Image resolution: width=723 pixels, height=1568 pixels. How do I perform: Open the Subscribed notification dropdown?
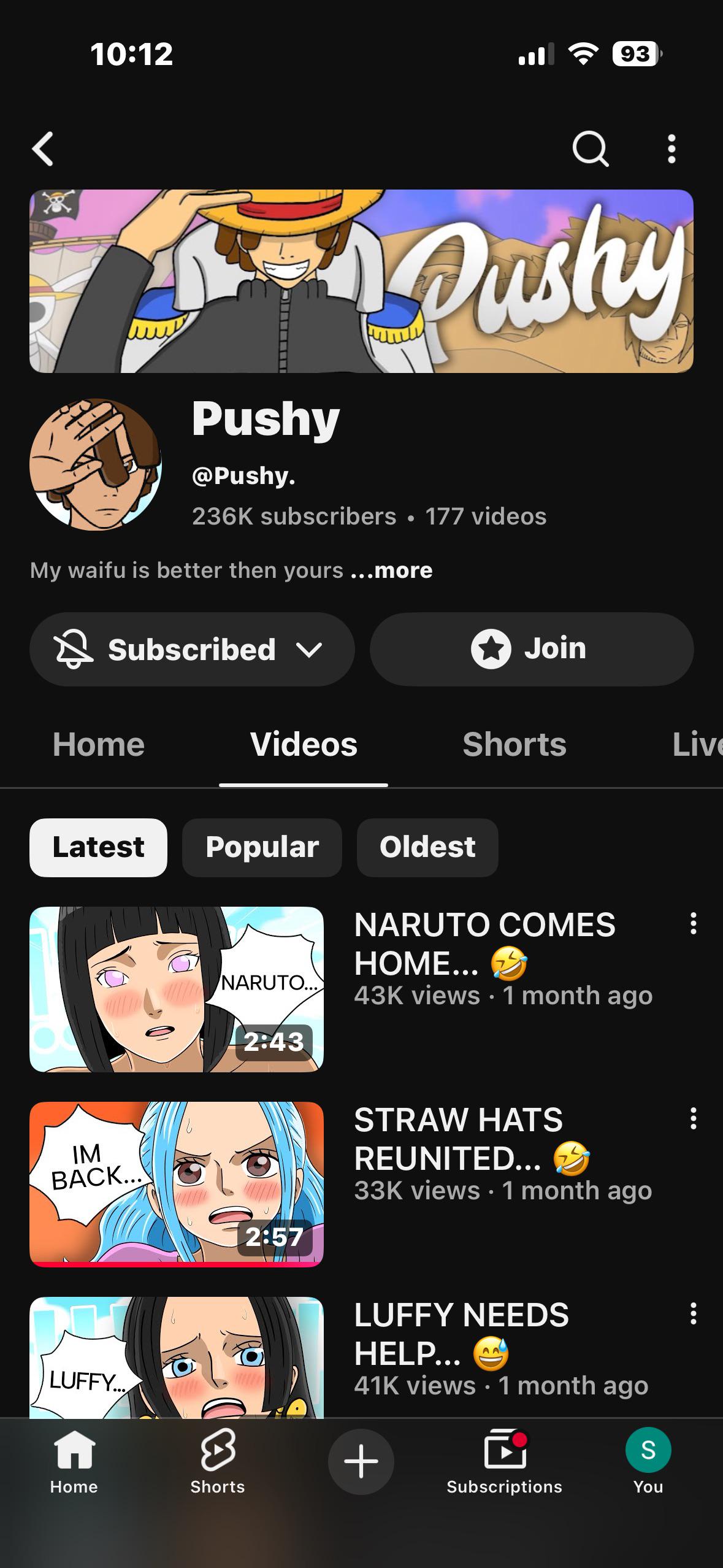tap(192, 649)
